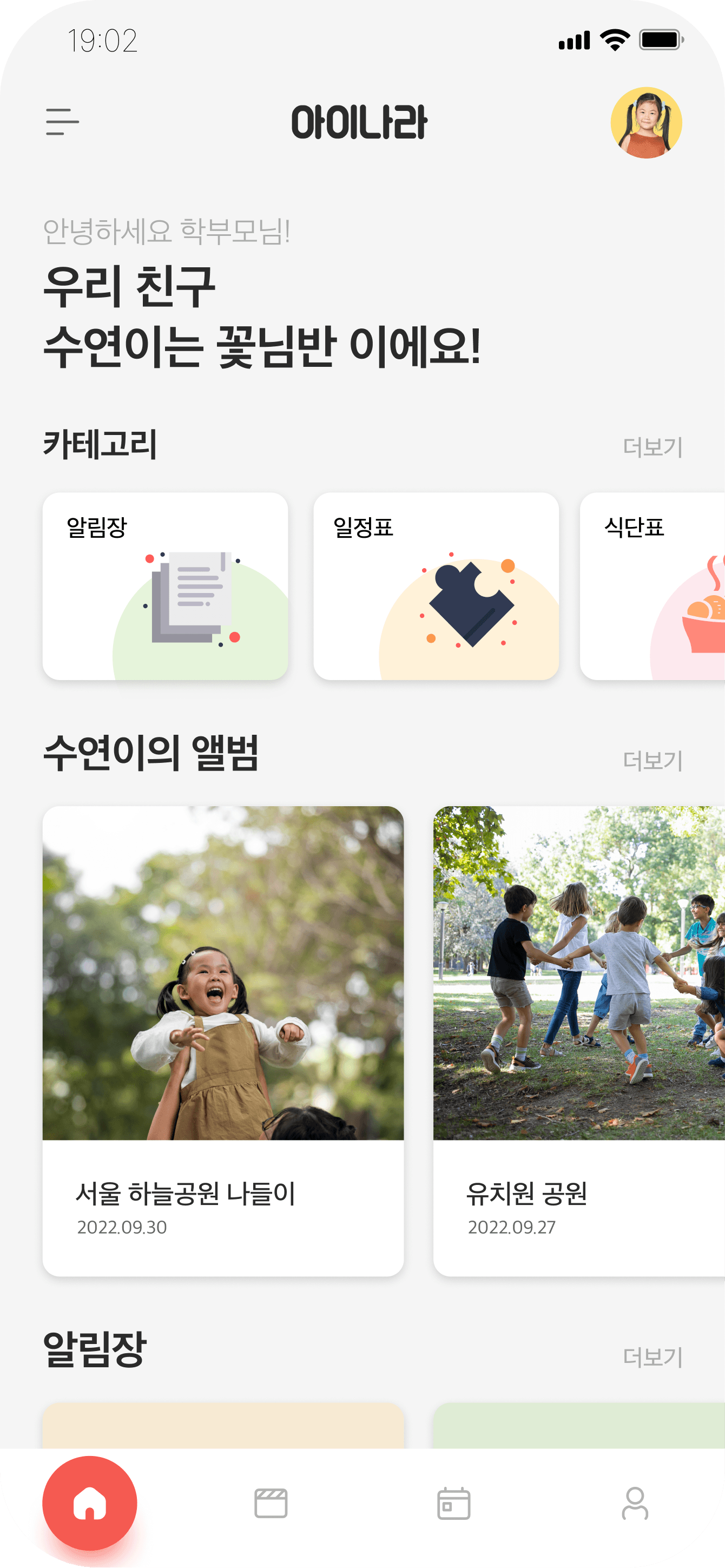
Task: Switch to the calendar tab
Action: click(453, 1503)
